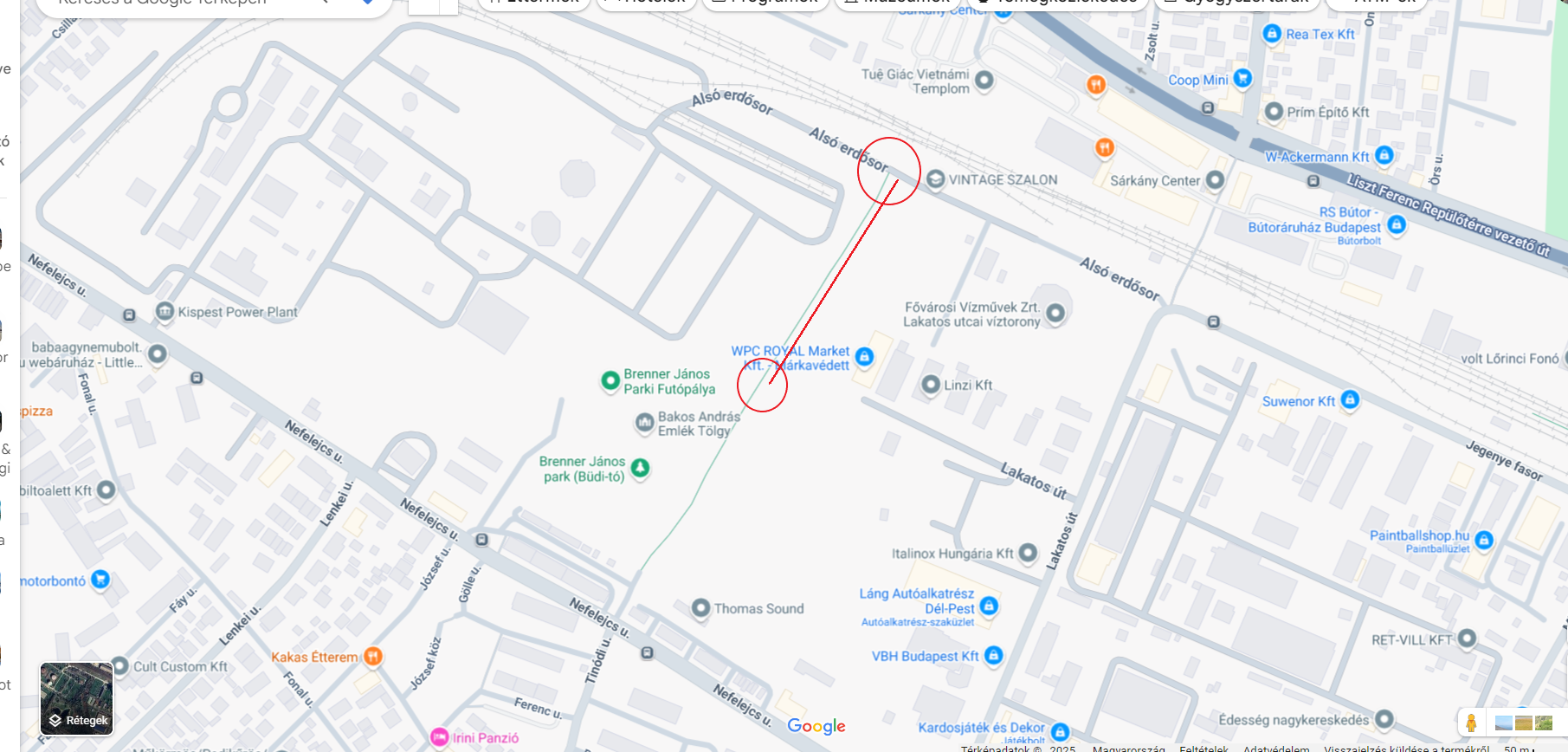1568x752 pixels.
Task: Open the Italinox Hungária Kft marker
Action: pyautogui.click(x=1028, y=552)
